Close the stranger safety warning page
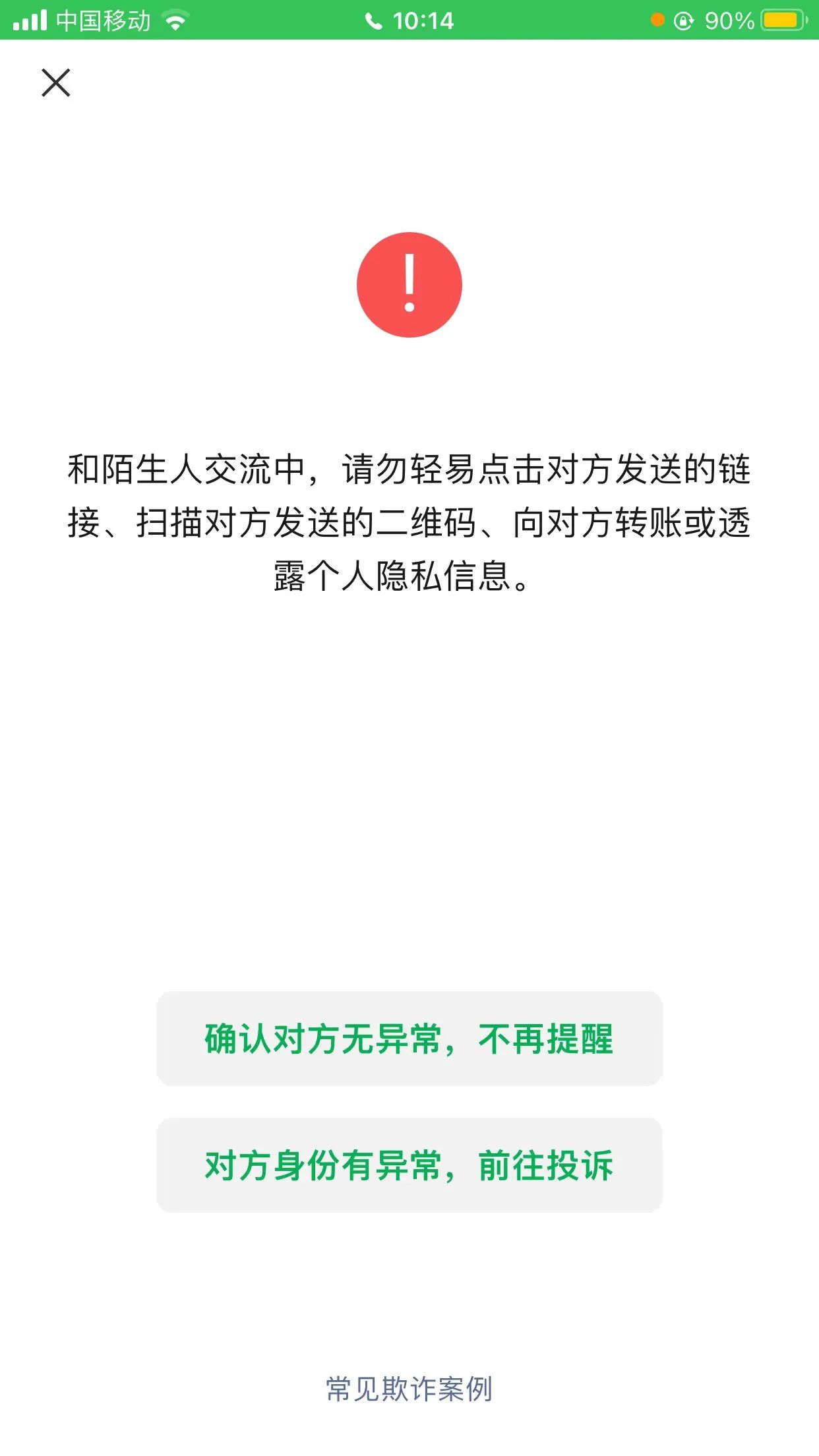Image resolution: width=819 pixels, height=1456 pixels. (56, 82)
